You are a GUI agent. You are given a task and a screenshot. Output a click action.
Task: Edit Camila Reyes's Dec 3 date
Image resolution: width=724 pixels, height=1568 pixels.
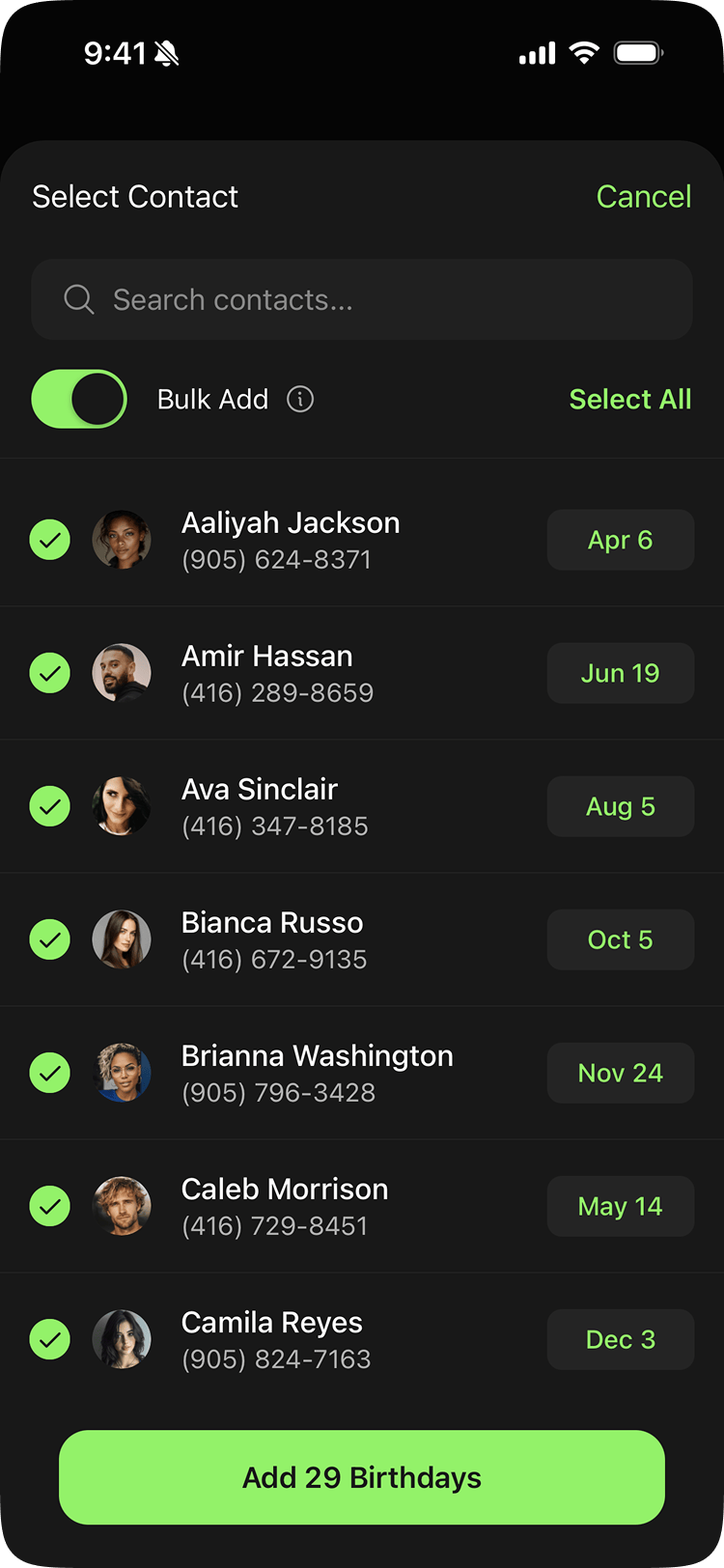(620, 1339)
